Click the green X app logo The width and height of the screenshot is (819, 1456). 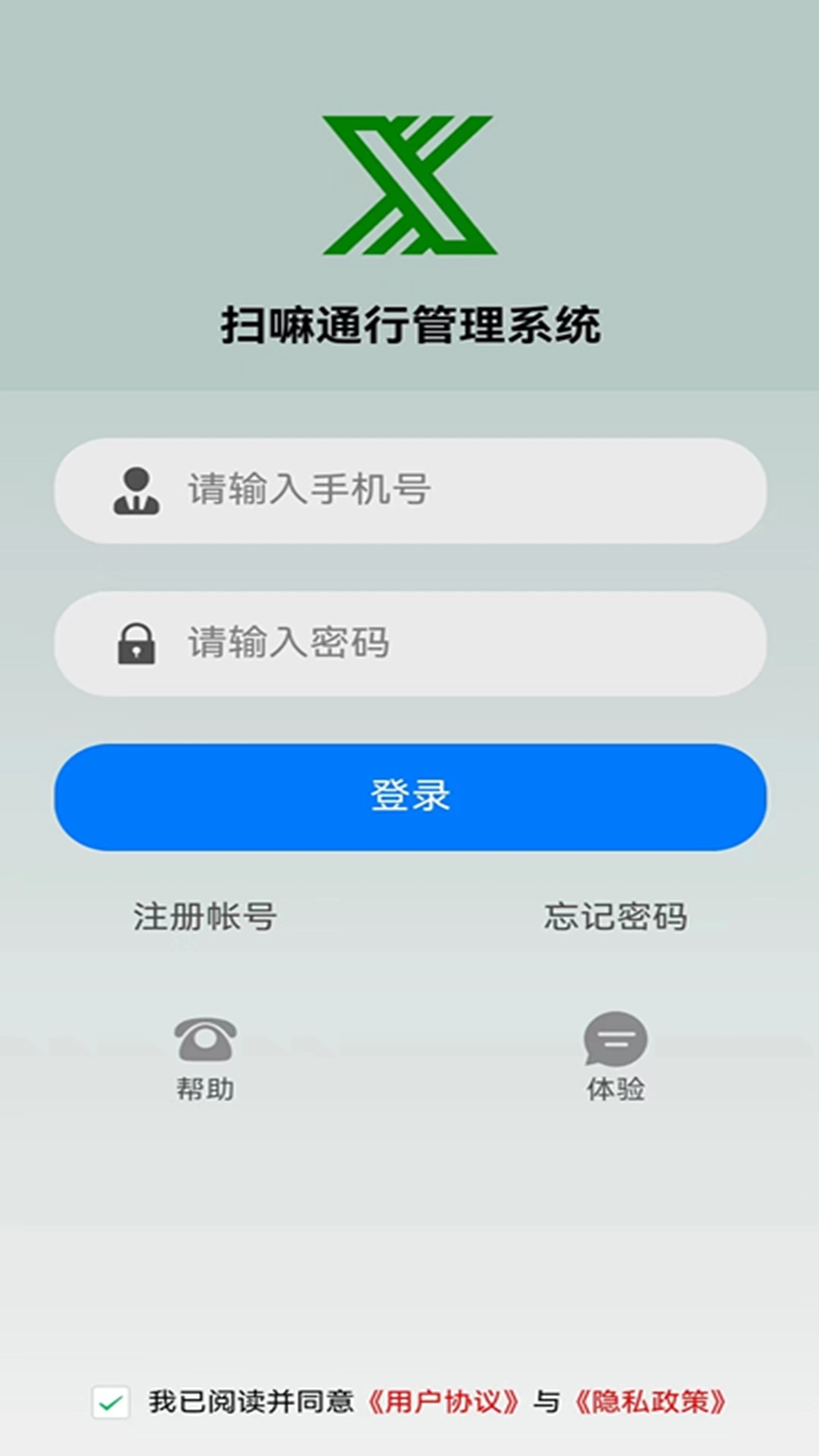(409, 184)
